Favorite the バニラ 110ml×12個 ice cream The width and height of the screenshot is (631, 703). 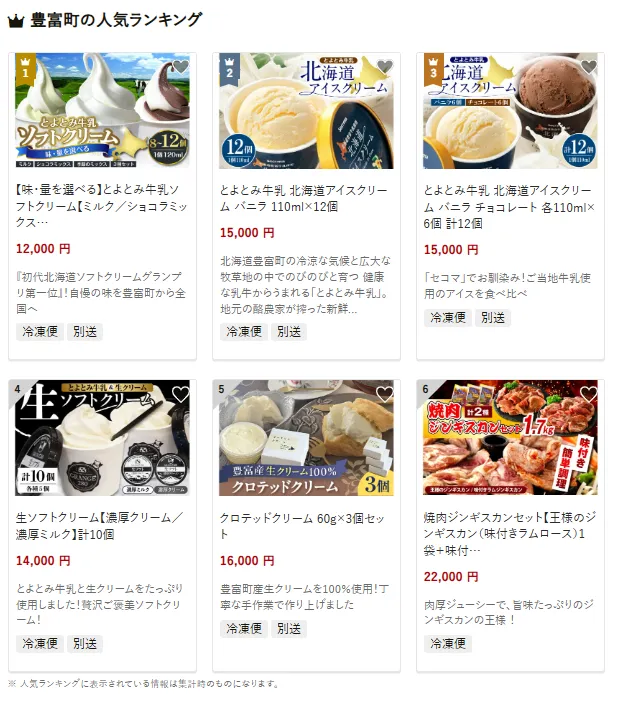click(x=384, y=67)
